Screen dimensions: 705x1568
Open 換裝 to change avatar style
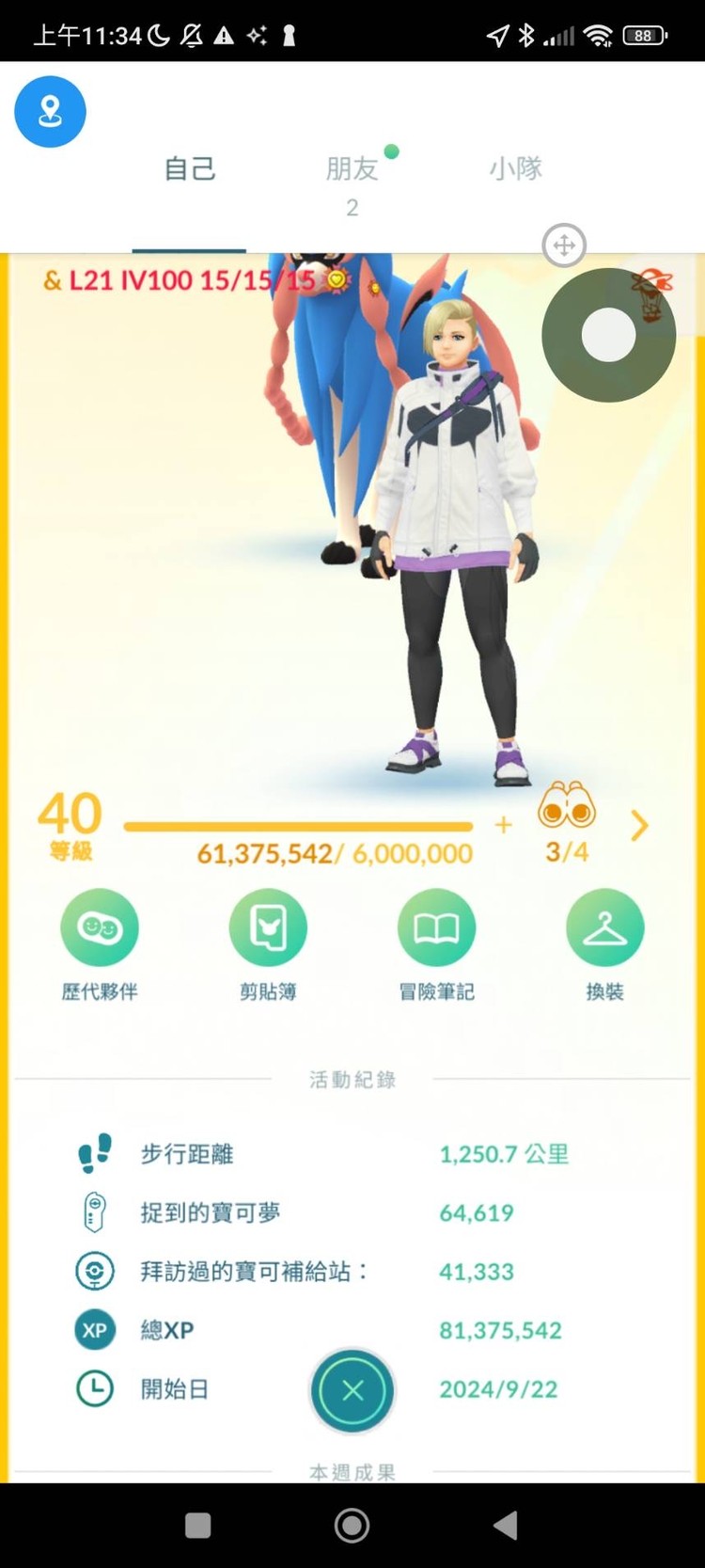tap(604, 928)
